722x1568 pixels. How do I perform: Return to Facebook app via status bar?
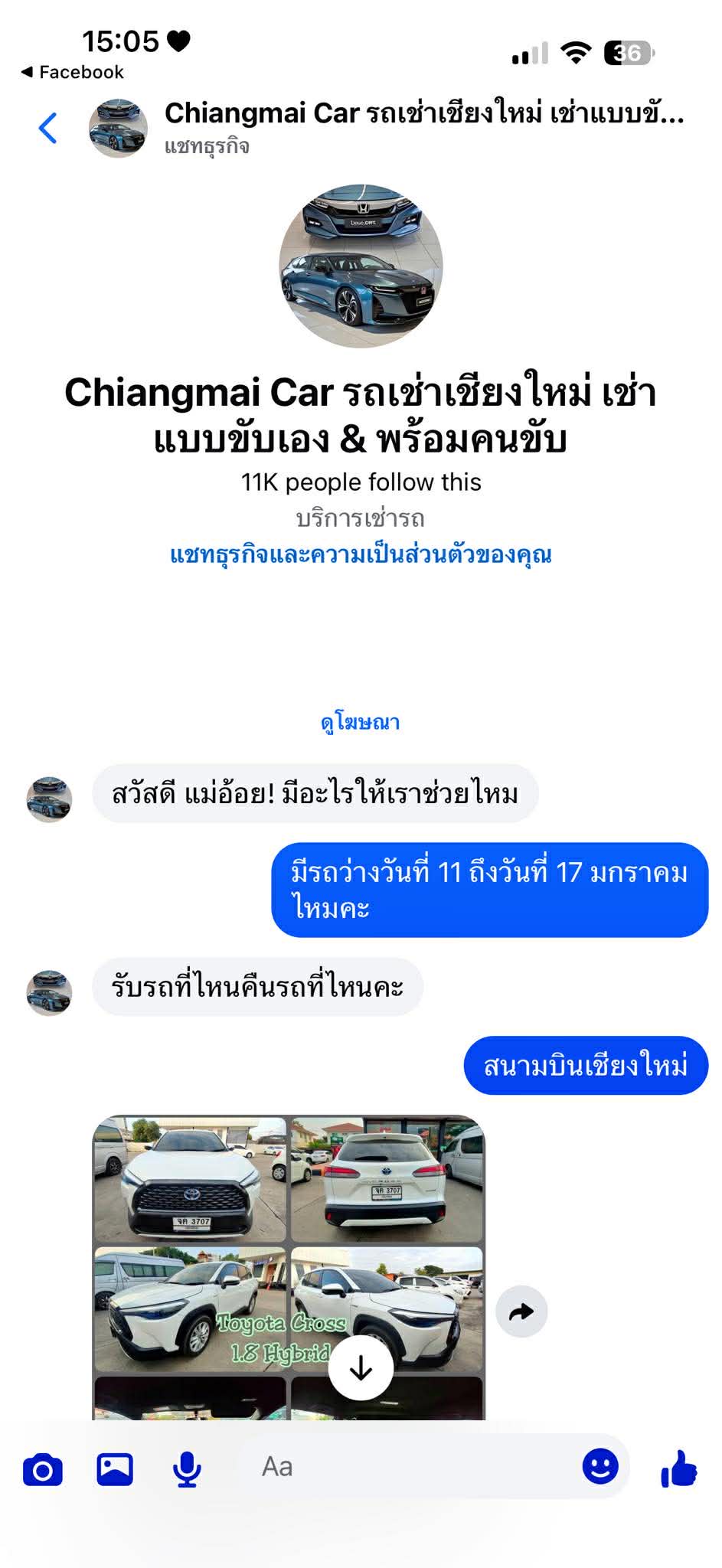tap(73, 72)
